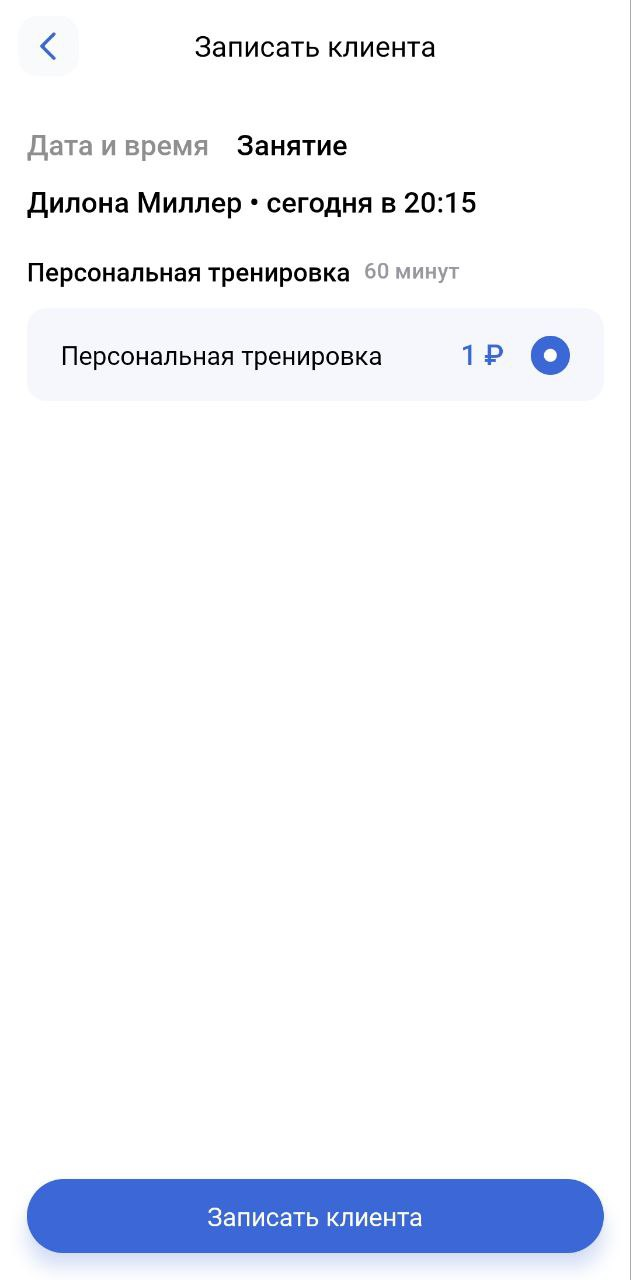Viewport: 631px width, 1280px height.
Task: Select the Персональная тренировка radio button
Action: (x=550, y=355)
